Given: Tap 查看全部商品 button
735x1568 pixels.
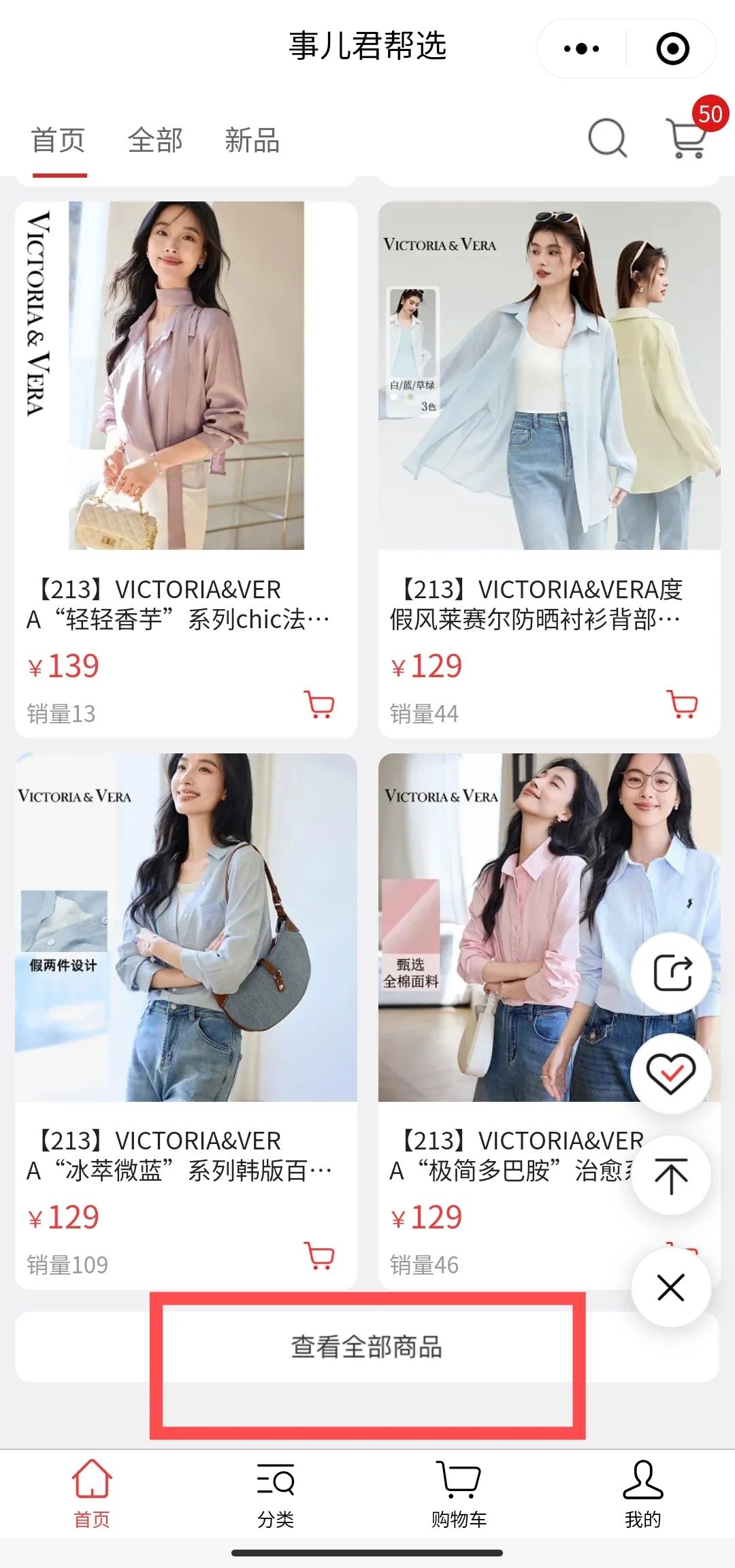Looking at the screenshot, I should tap(367, 1347).
